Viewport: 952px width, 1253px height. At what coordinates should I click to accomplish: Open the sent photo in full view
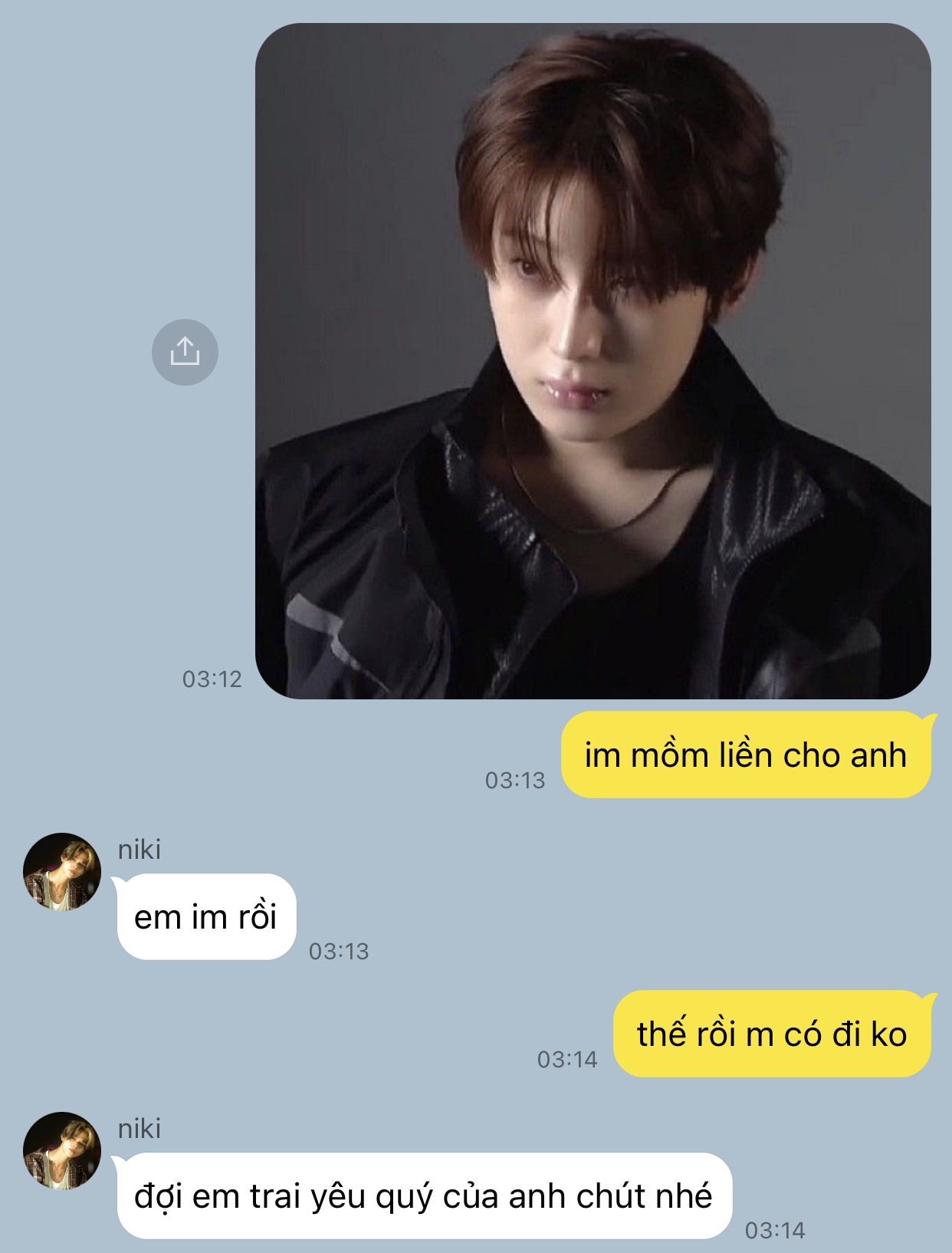coord(593,360)
